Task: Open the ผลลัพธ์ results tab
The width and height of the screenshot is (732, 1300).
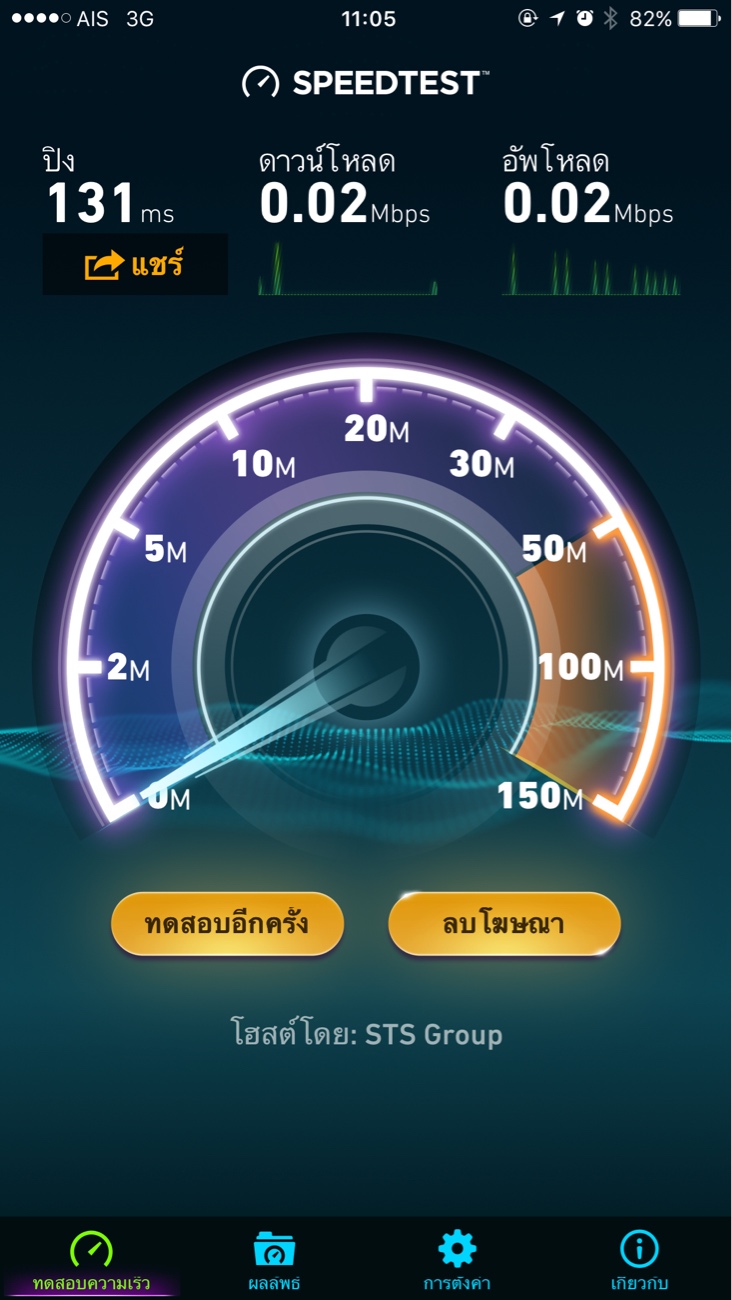Action: click(x=274, y=1261)
